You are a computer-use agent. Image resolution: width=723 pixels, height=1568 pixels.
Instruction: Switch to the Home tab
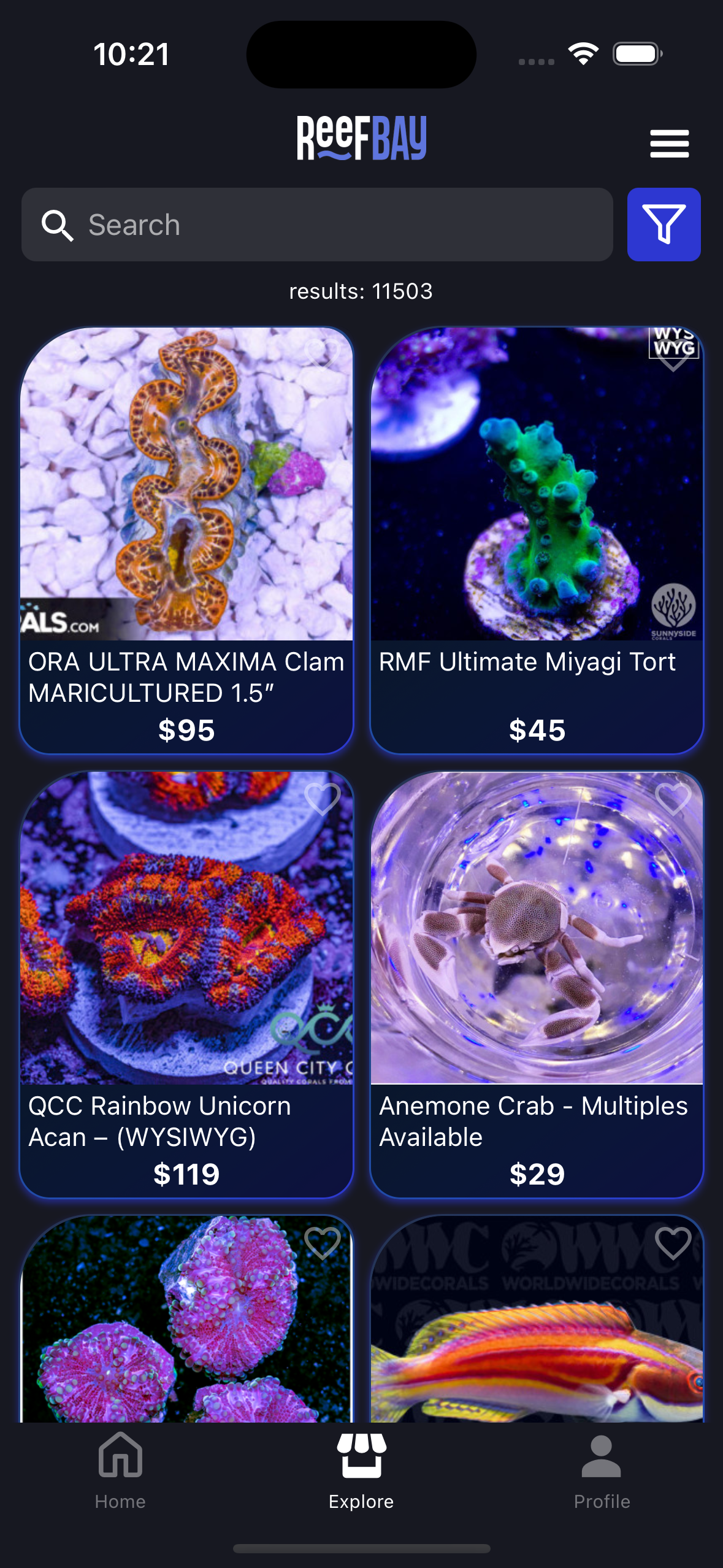tap(120, 1472)
